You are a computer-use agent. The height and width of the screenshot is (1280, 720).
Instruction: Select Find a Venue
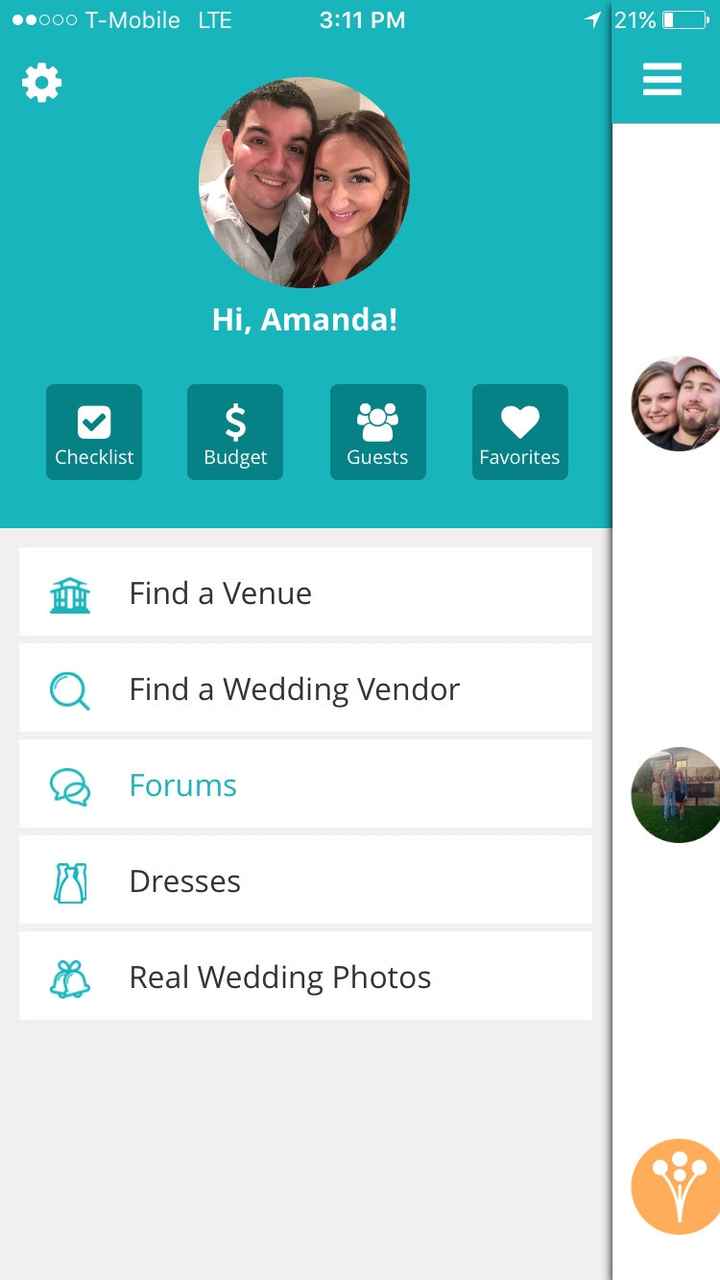click(305, 593)
